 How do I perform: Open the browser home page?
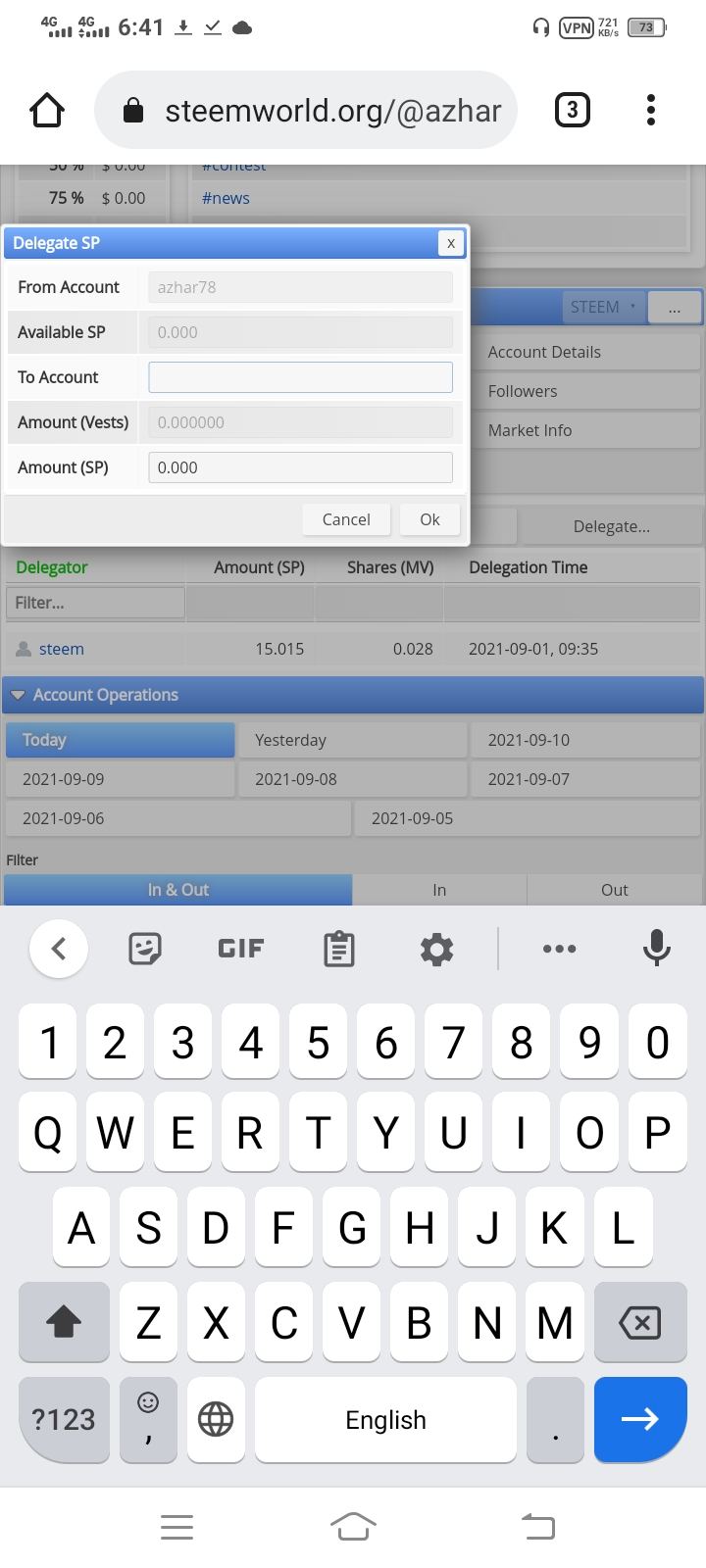coord(47,110)
